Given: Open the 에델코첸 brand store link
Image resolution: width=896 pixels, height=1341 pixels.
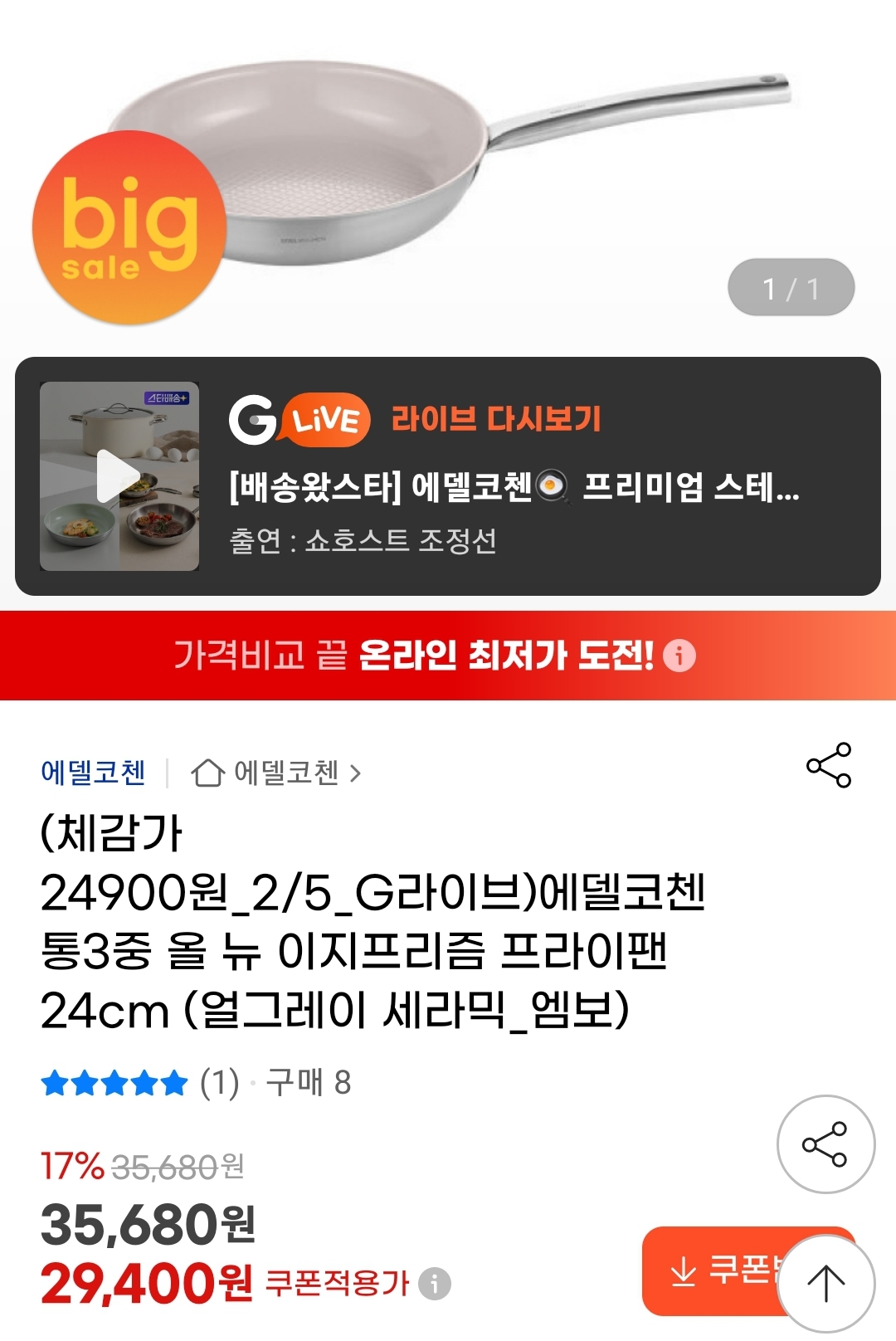Looking at the screenshot, I should 93,771.
